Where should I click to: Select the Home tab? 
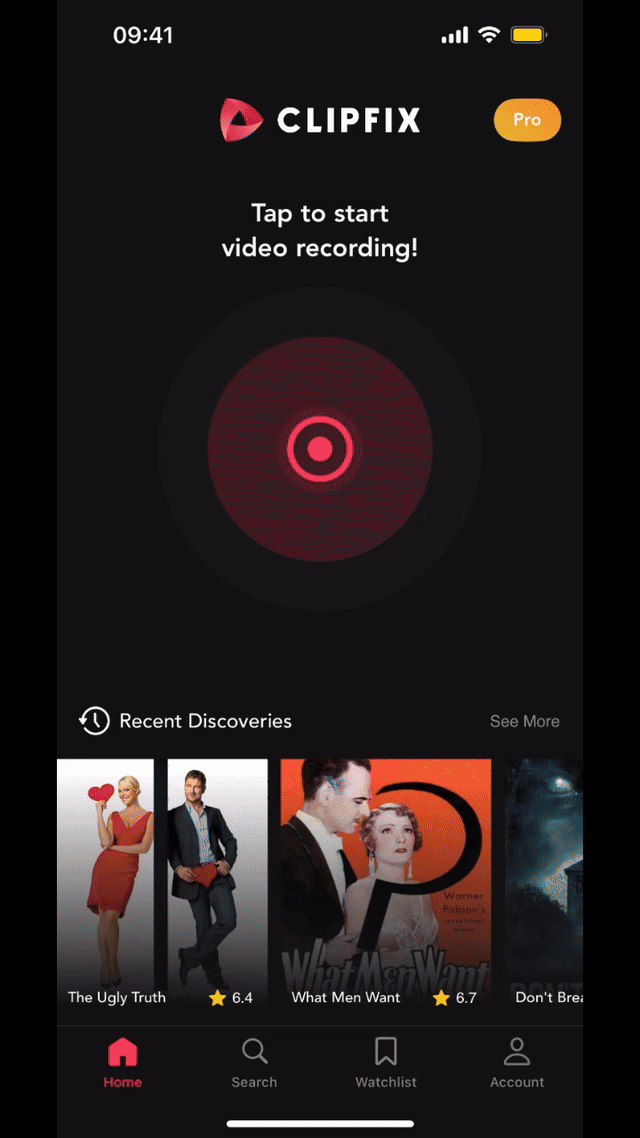point(123,1063)
